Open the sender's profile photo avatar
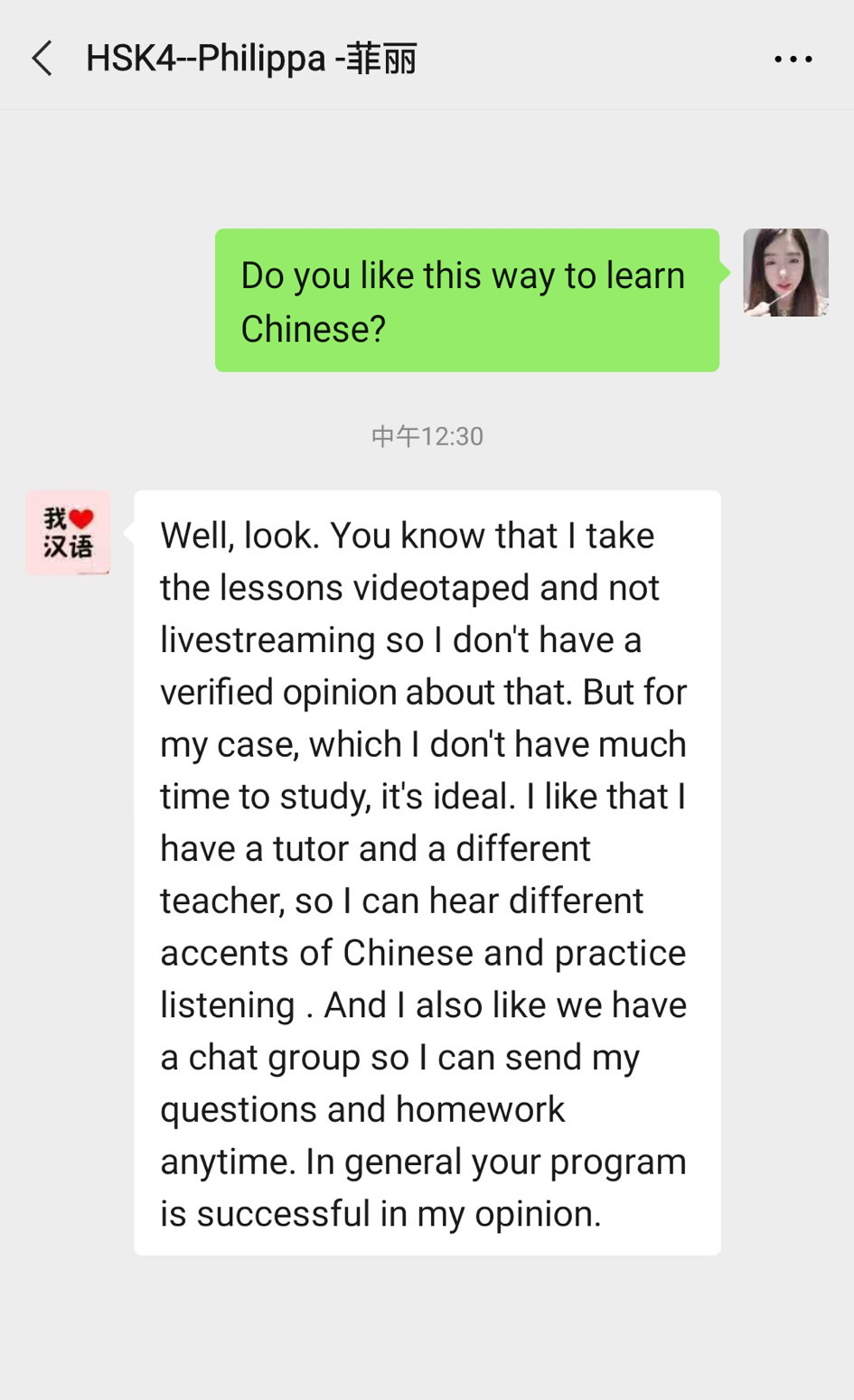This screenshot has width=854, height=1400. point(784,272)
